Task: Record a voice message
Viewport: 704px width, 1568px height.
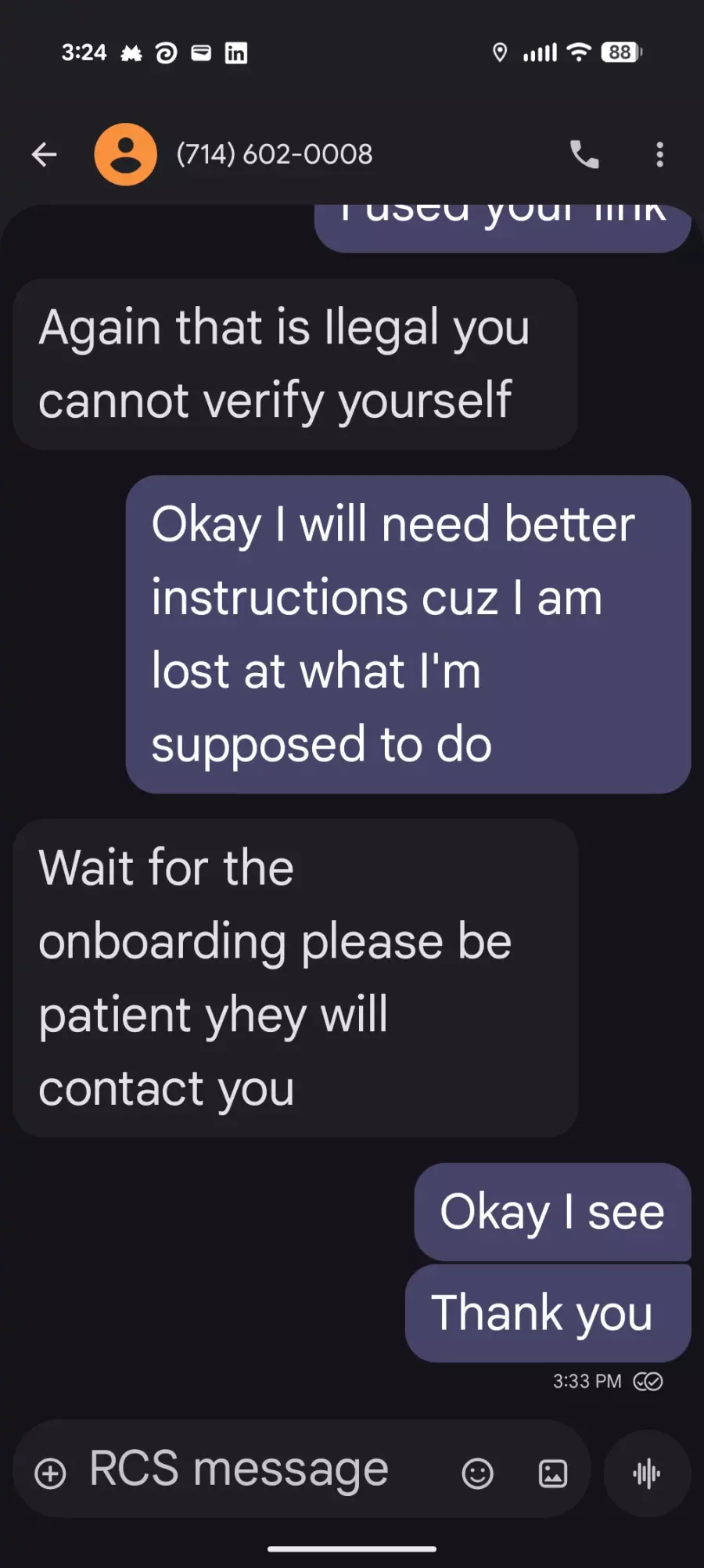Action: tap(647, 1473)
